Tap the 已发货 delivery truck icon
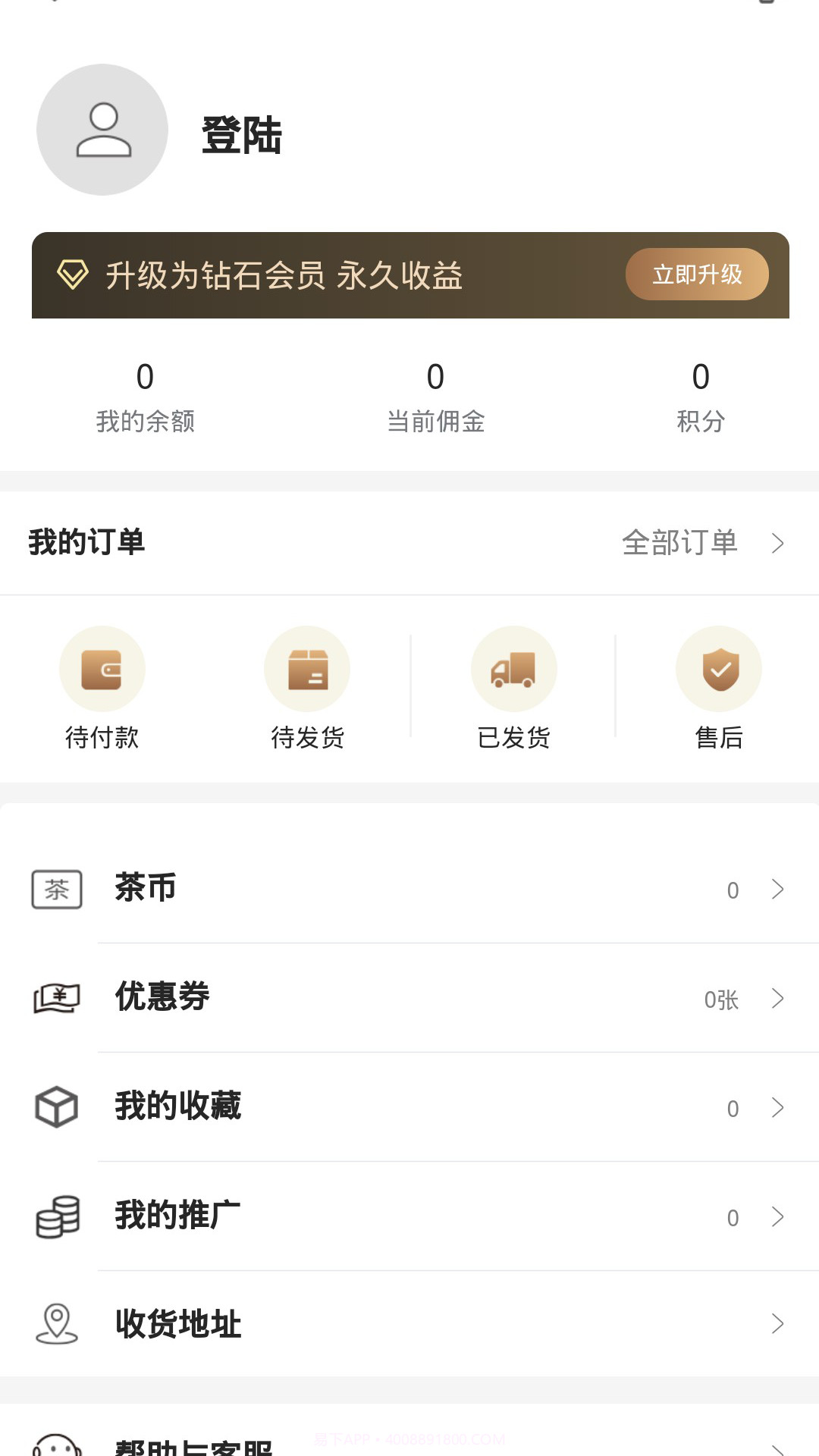 513,668
